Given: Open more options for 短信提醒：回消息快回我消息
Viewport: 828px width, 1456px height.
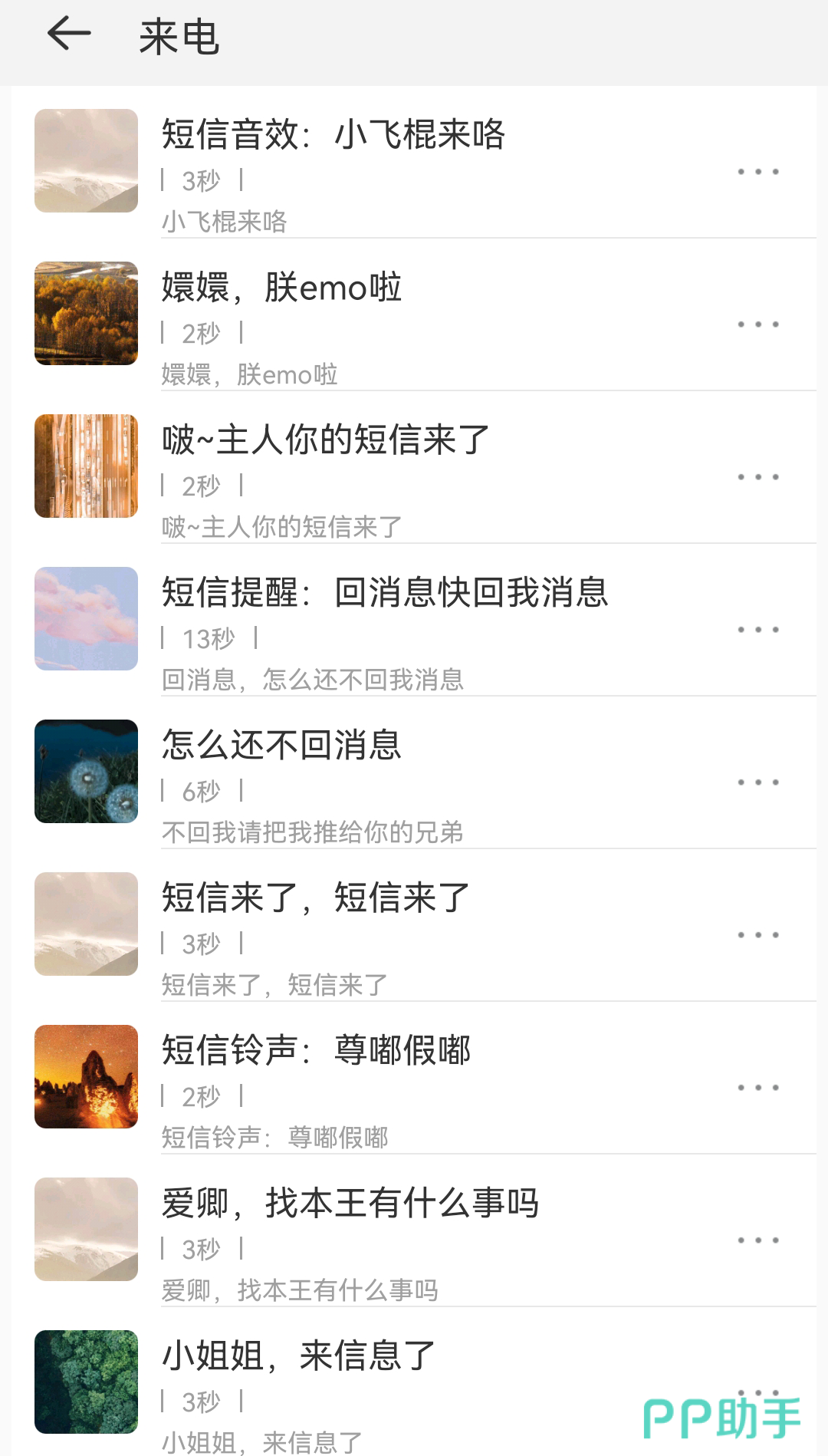Looking at the screenshot, I should coord(757,630).
